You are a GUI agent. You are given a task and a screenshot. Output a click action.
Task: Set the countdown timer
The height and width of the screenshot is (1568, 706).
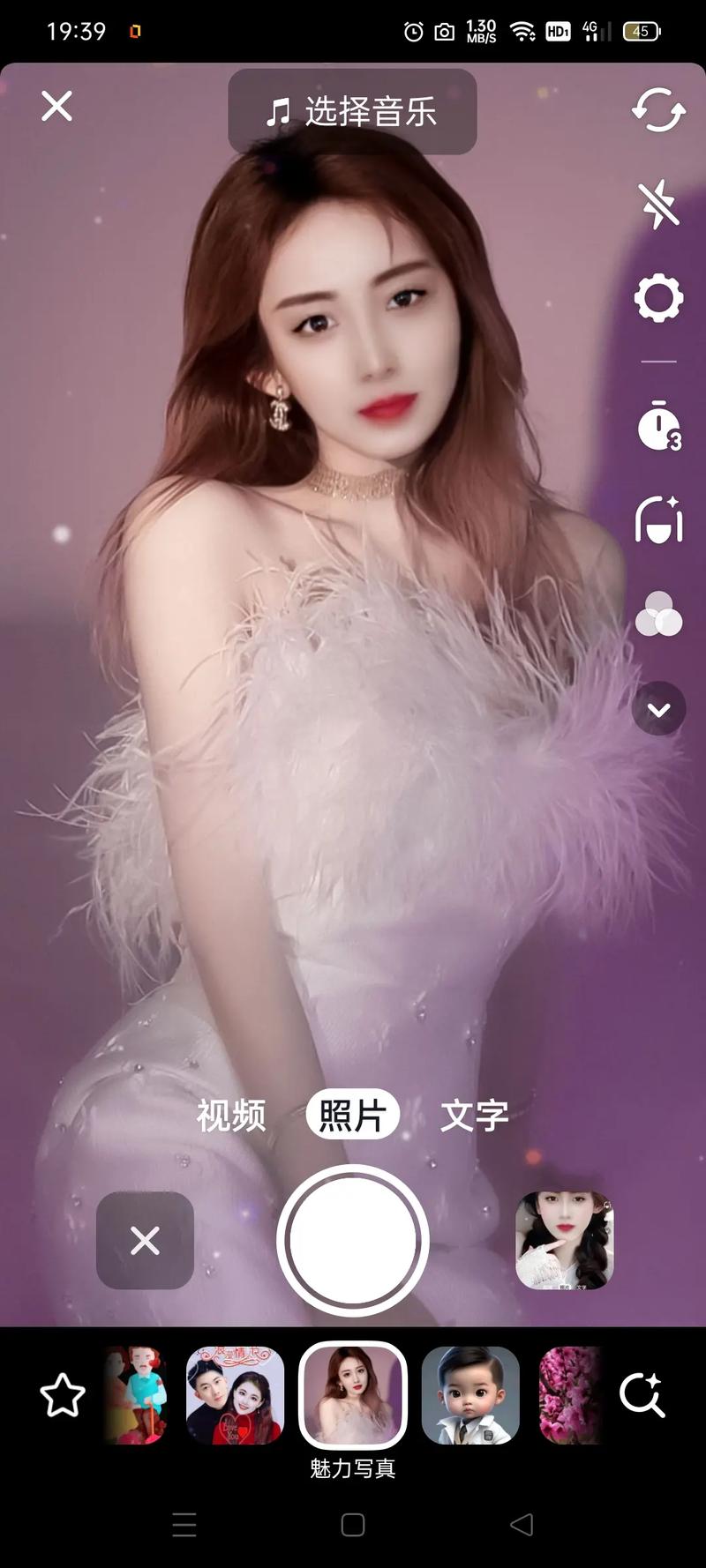pos(658,426)
